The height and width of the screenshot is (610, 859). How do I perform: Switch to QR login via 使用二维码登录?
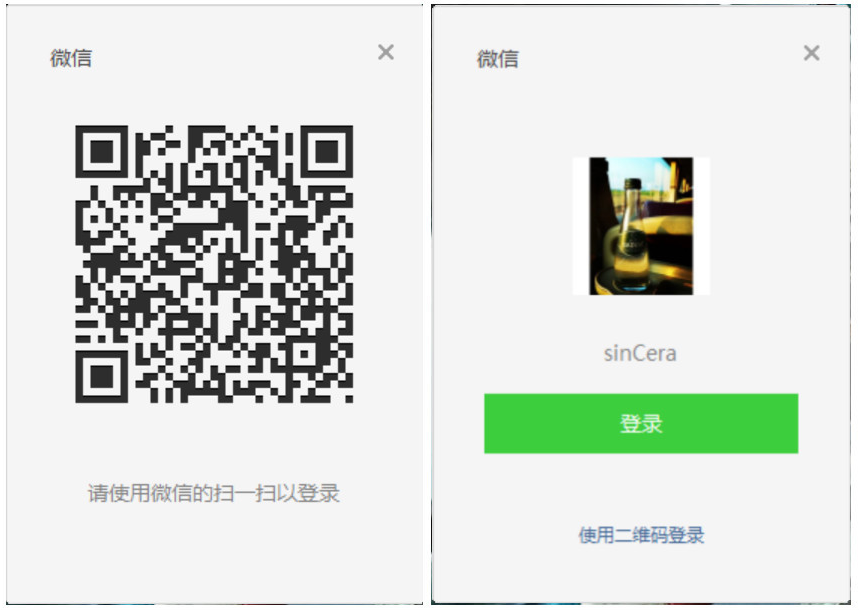point(641,535)
